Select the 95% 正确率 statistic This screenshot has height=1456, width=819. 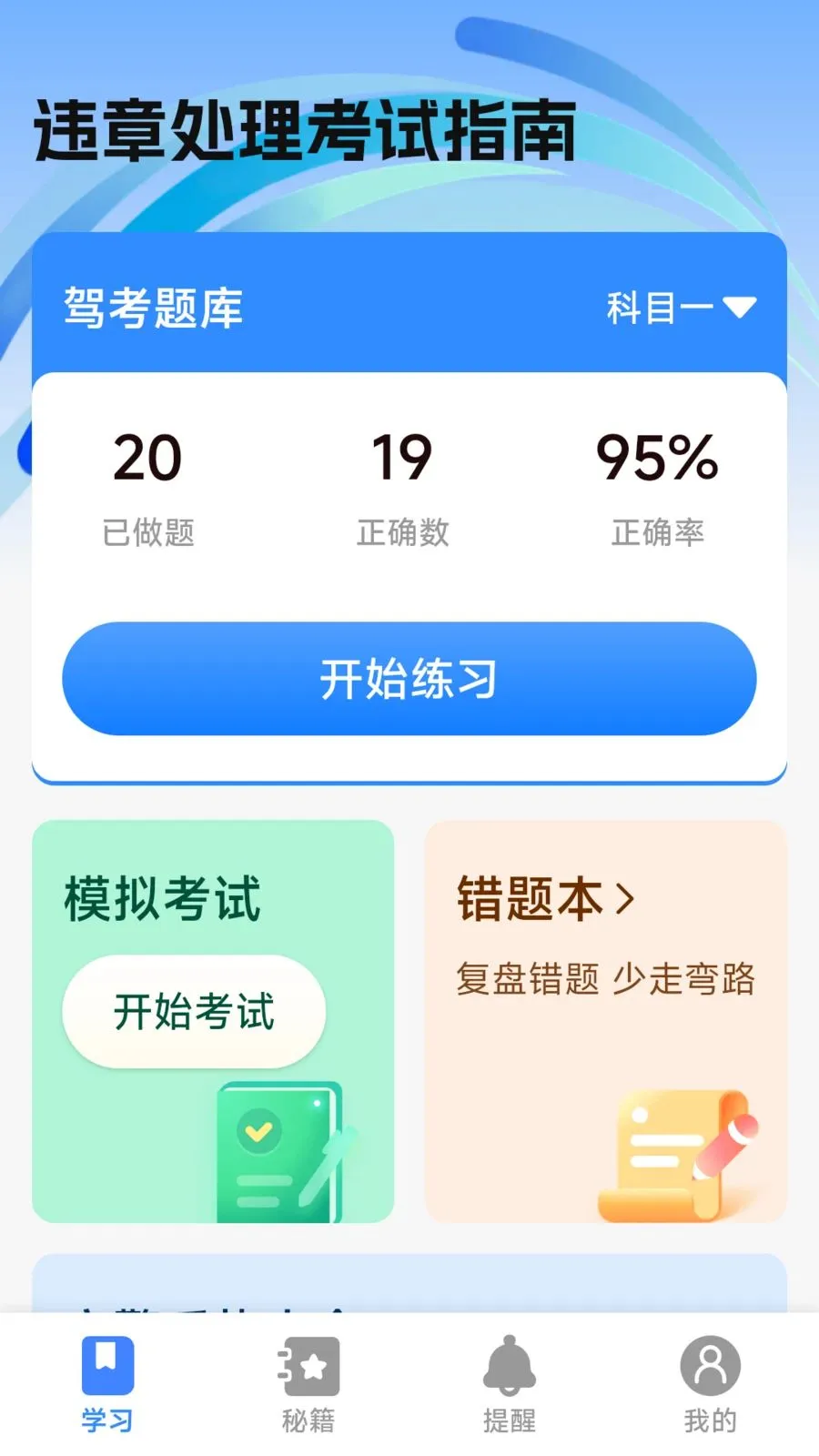click(658, 482)
